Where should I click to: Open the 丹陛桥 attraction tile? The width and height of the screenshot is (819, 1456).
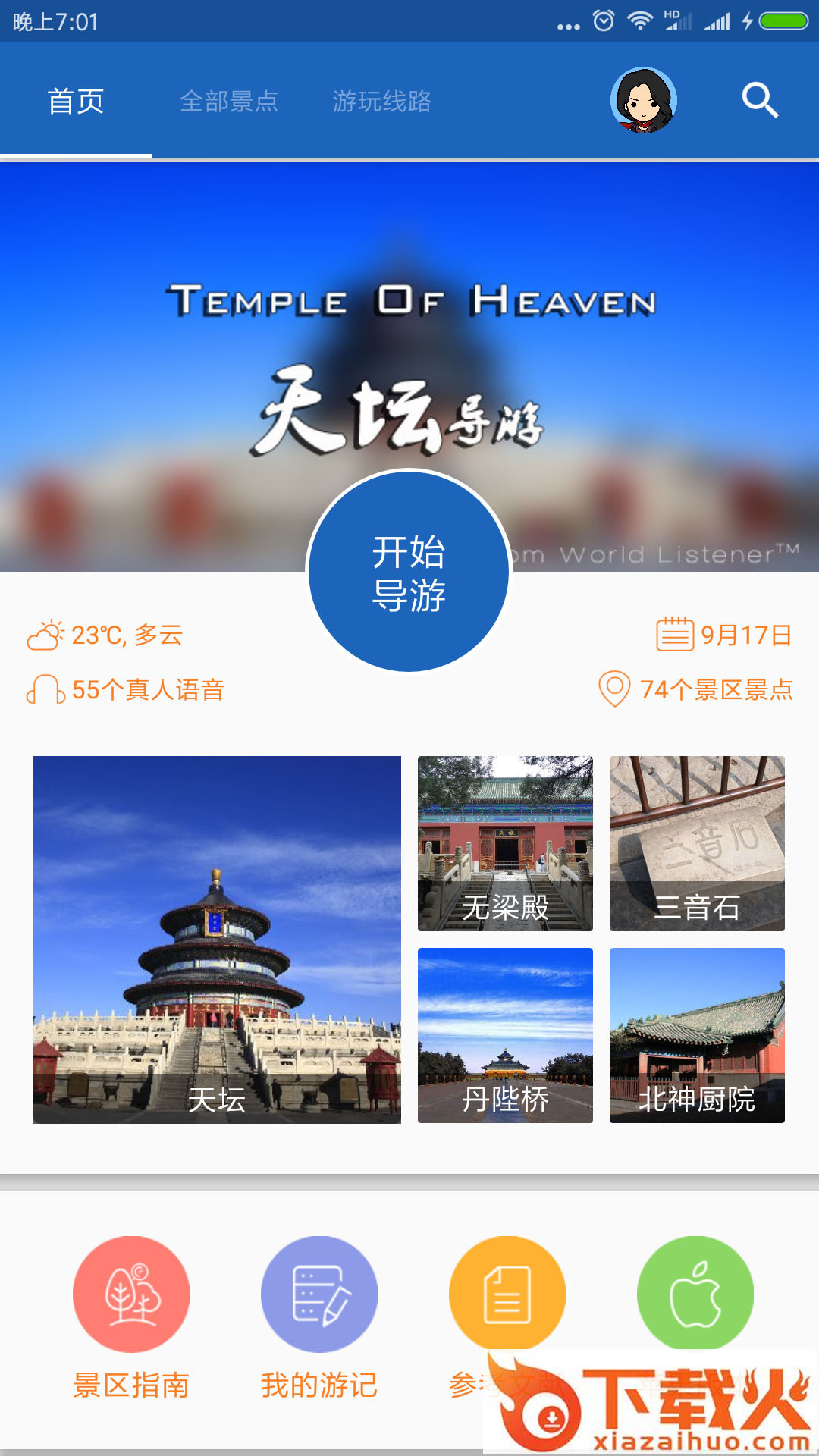(x=505, y=1035)
